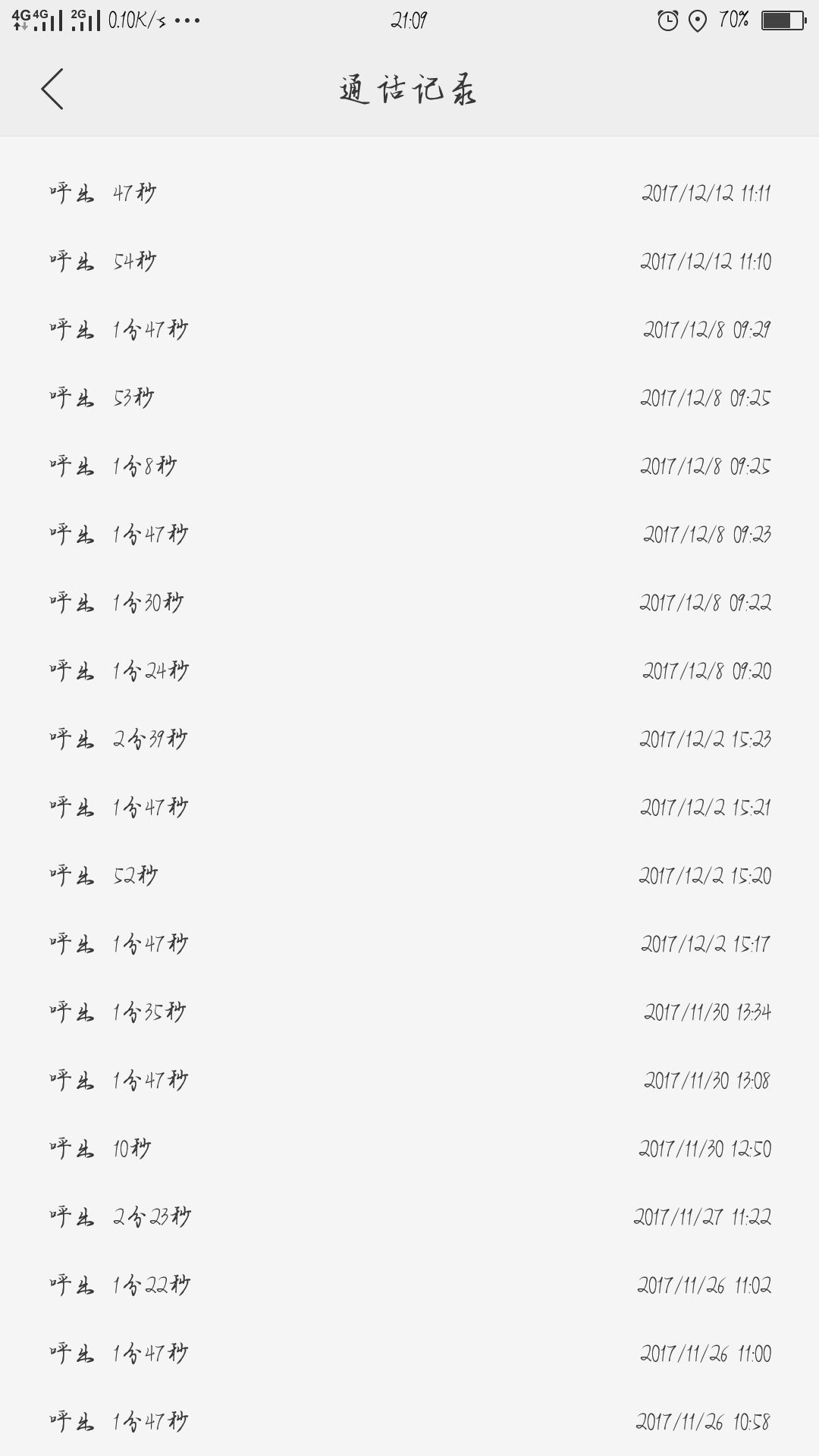Tap the 52秒 call at 15:20
The height and width of the screenshot is (1456, 819).
[x=409, y=876]
